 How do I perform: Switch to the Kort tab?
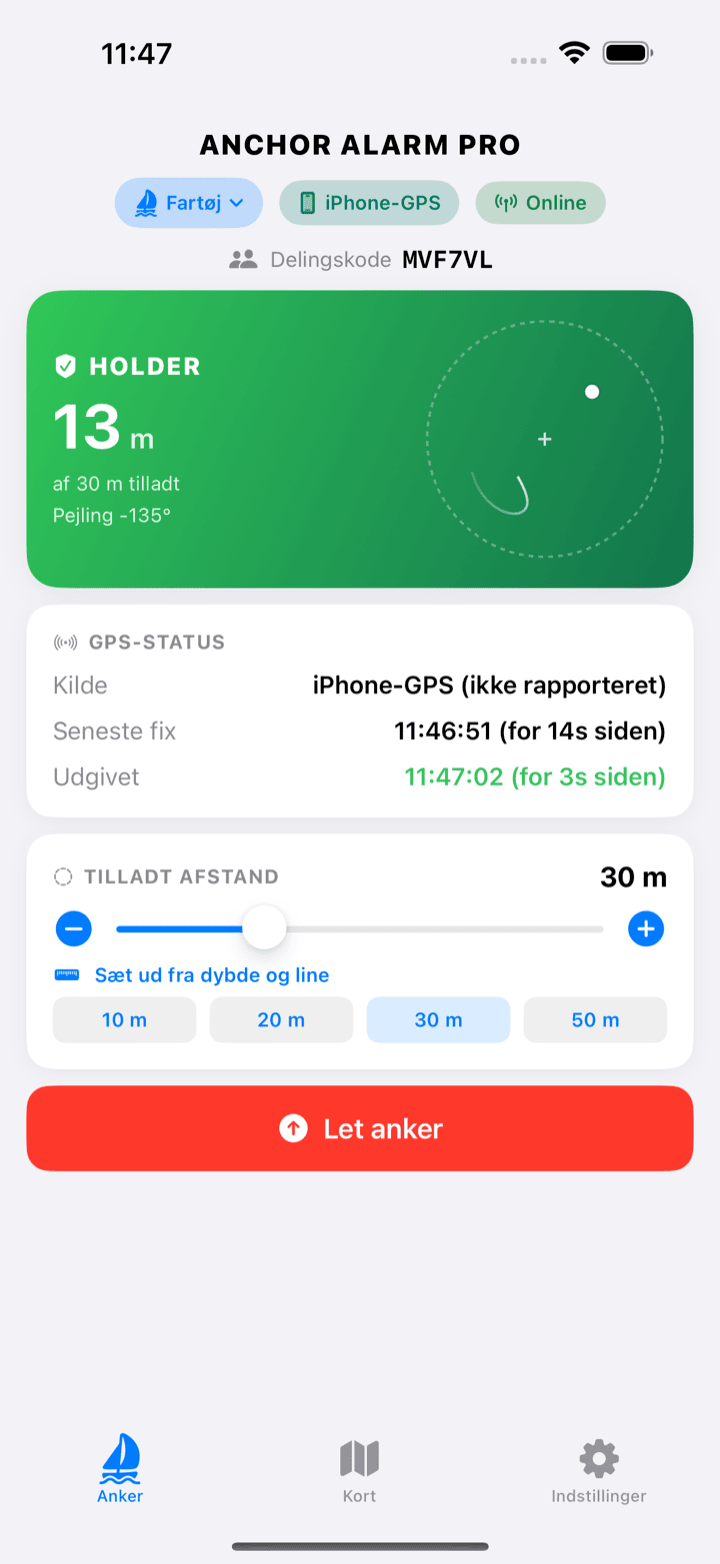[359, 1472]
